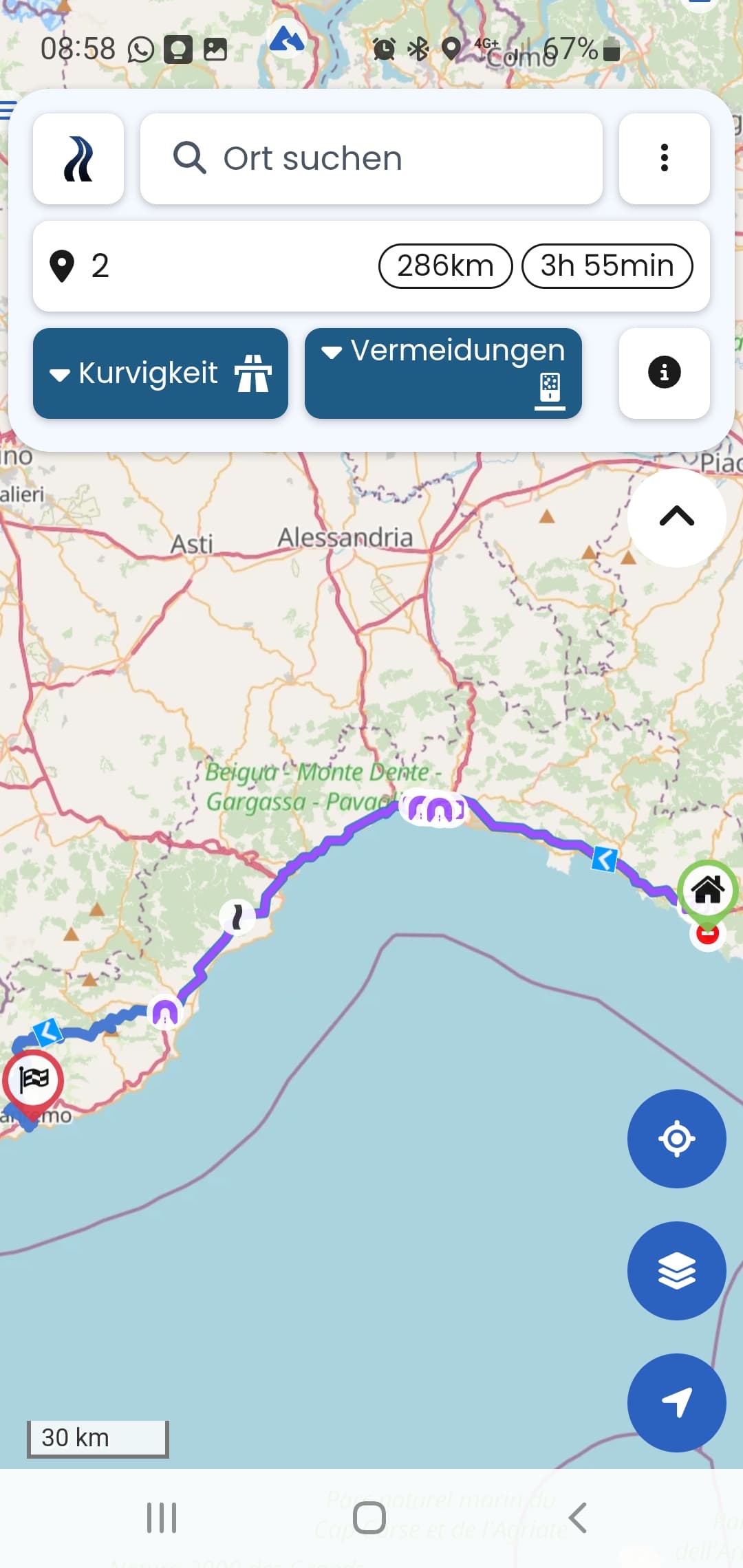743x1568 pixels.
Task: Collapse the panel with the up chevron
Action: tap(677, 518)
